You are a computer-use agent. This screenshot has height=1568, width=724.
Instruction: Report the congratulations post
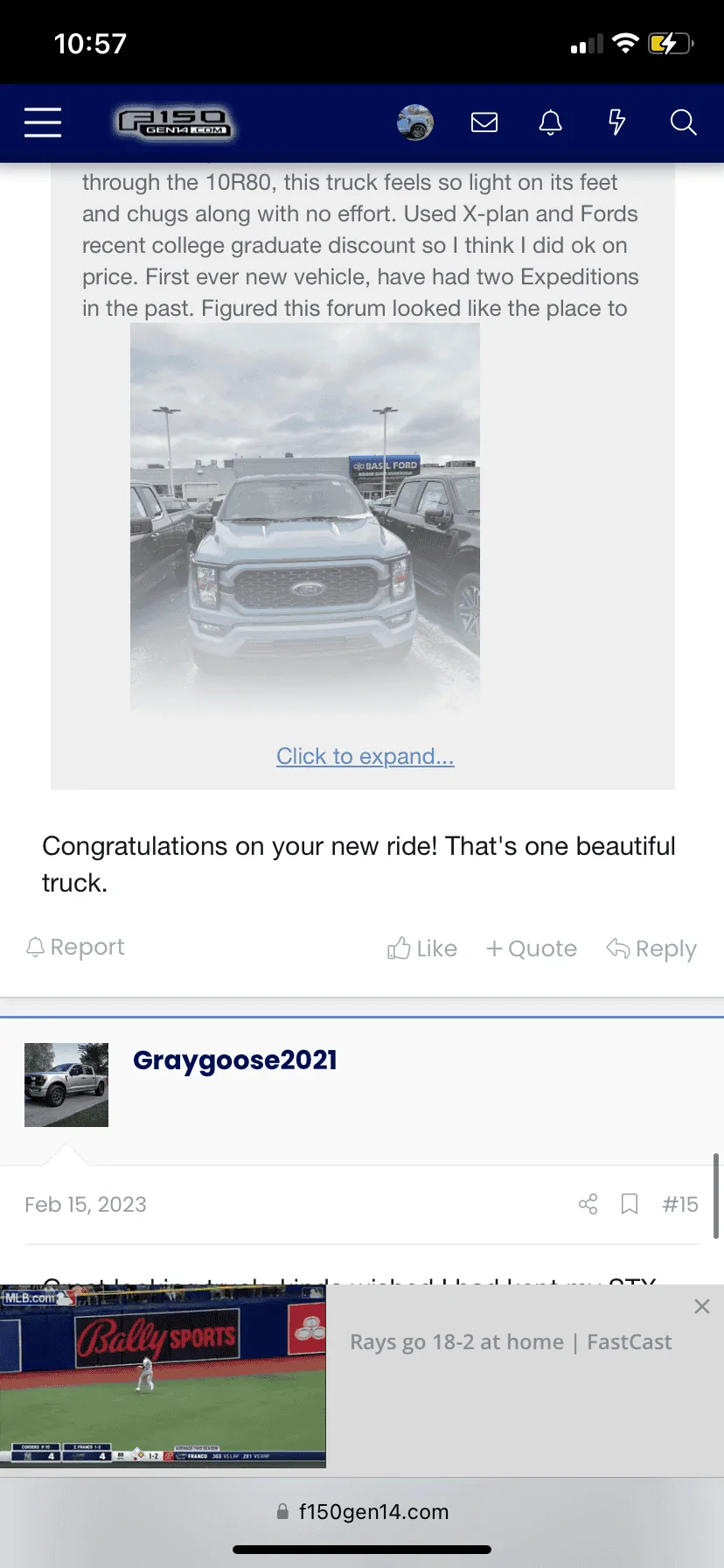[x=75, y=948]
